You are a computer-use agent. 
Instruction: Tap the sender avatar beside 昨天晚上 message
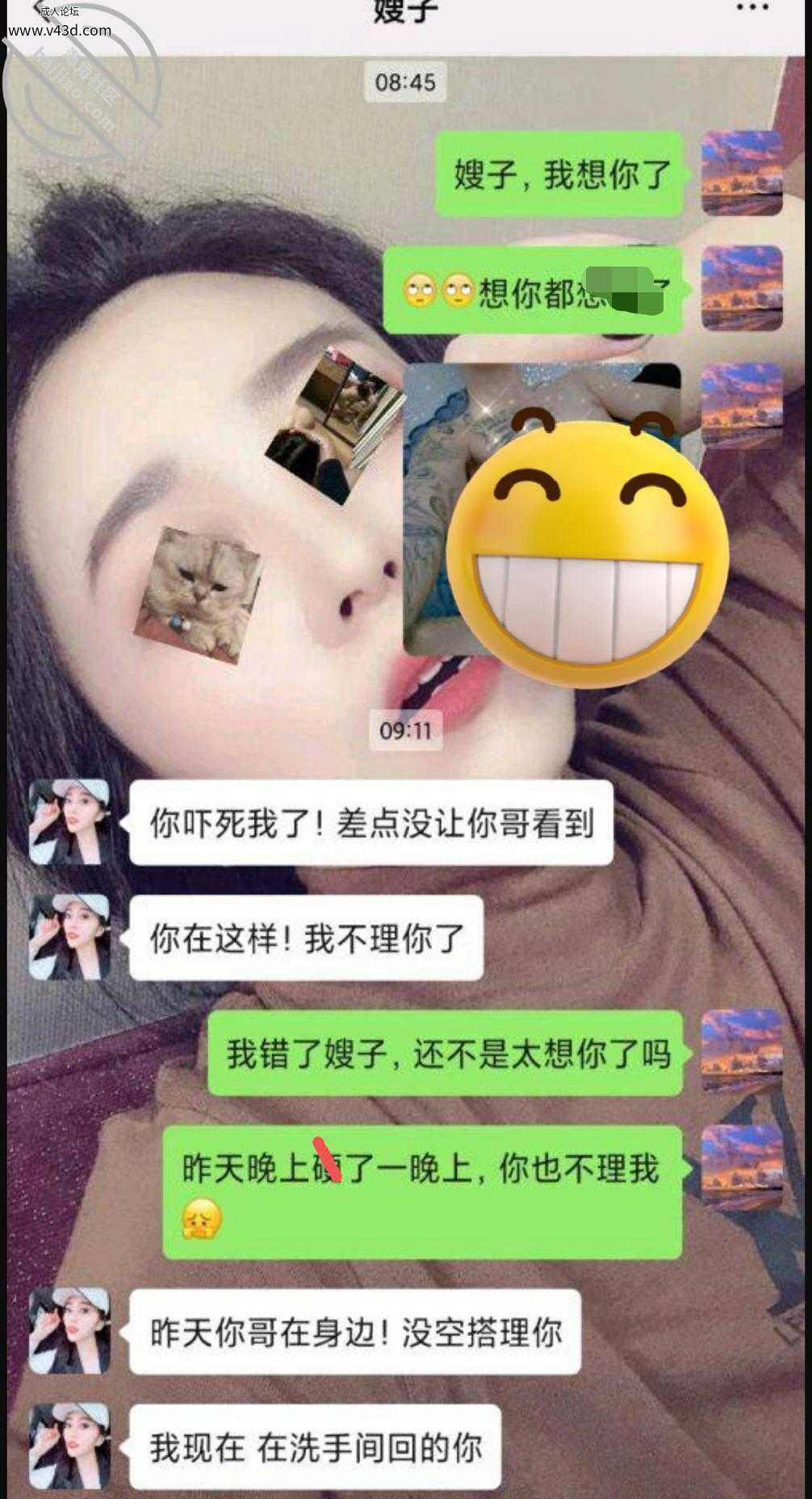click(742, 1167)
